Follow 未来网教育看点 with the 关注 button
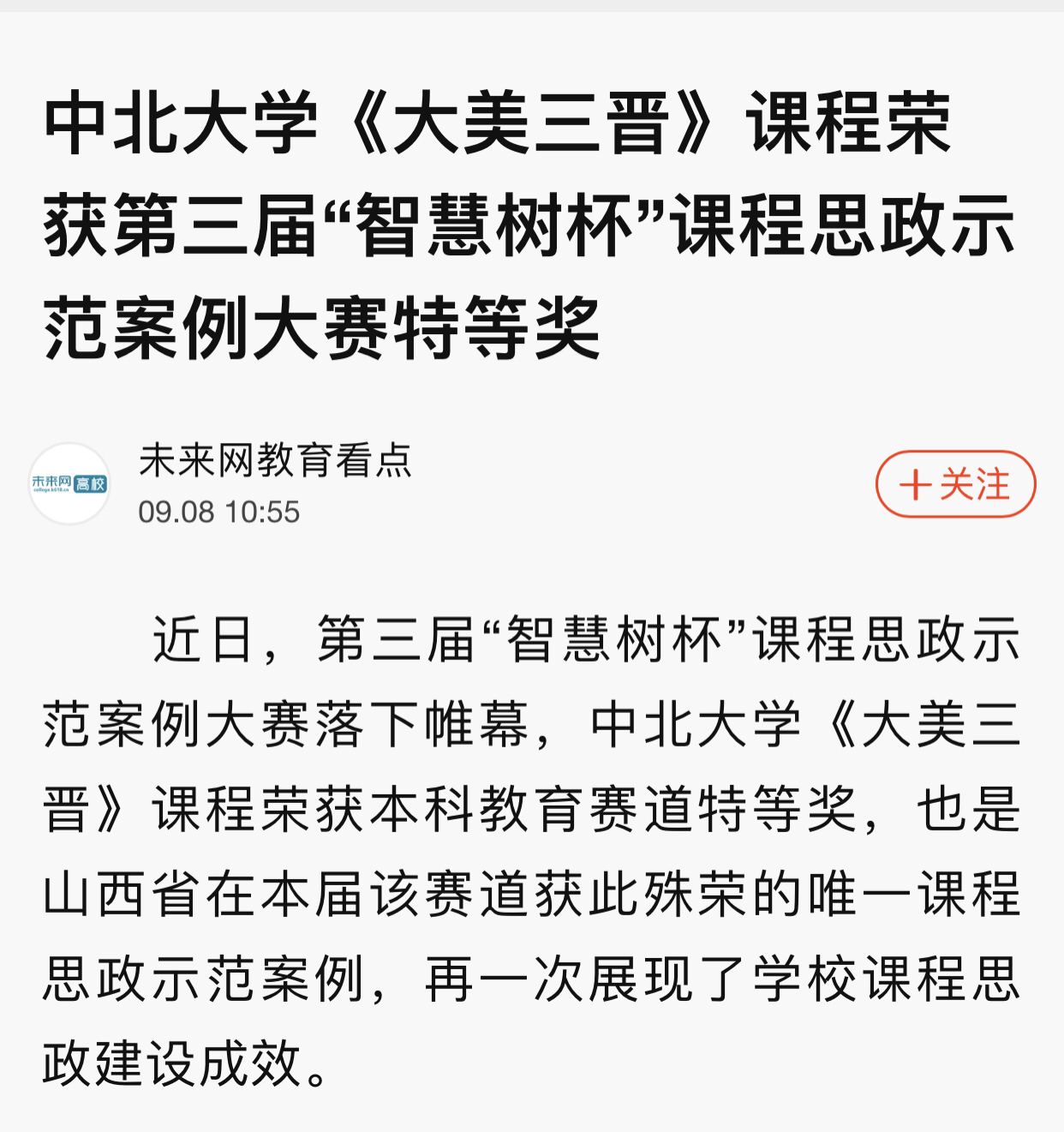Viewport: 1064px width, 1132px height. [x=955, y=484]
